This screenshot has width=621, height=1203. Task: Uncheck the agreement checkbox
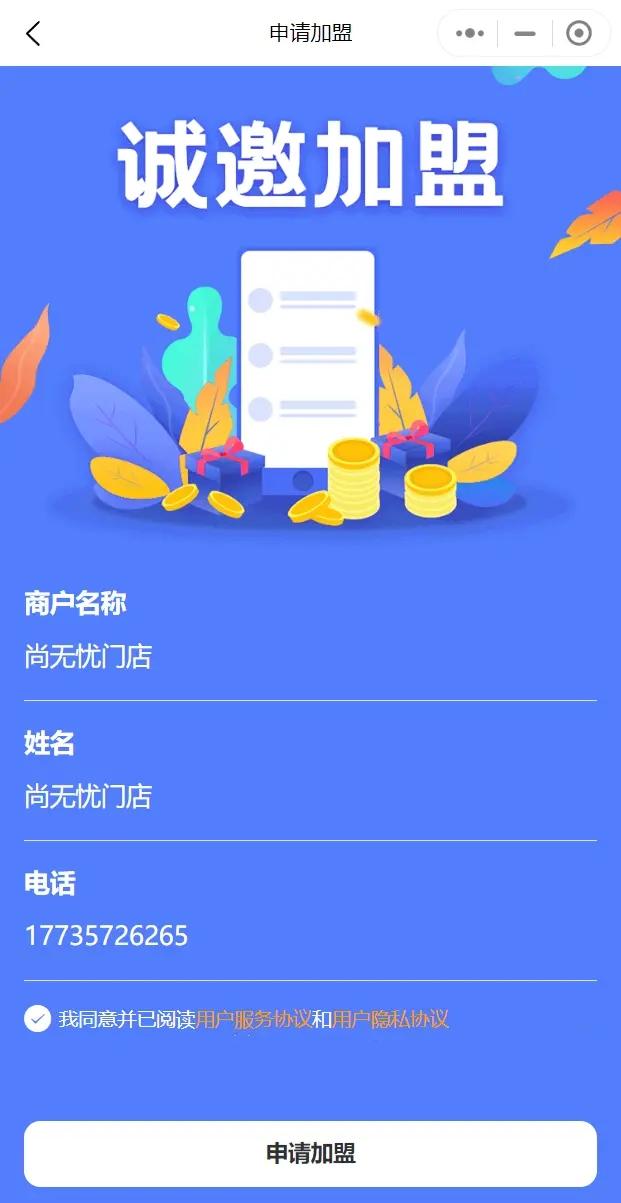click(37, 1019)
